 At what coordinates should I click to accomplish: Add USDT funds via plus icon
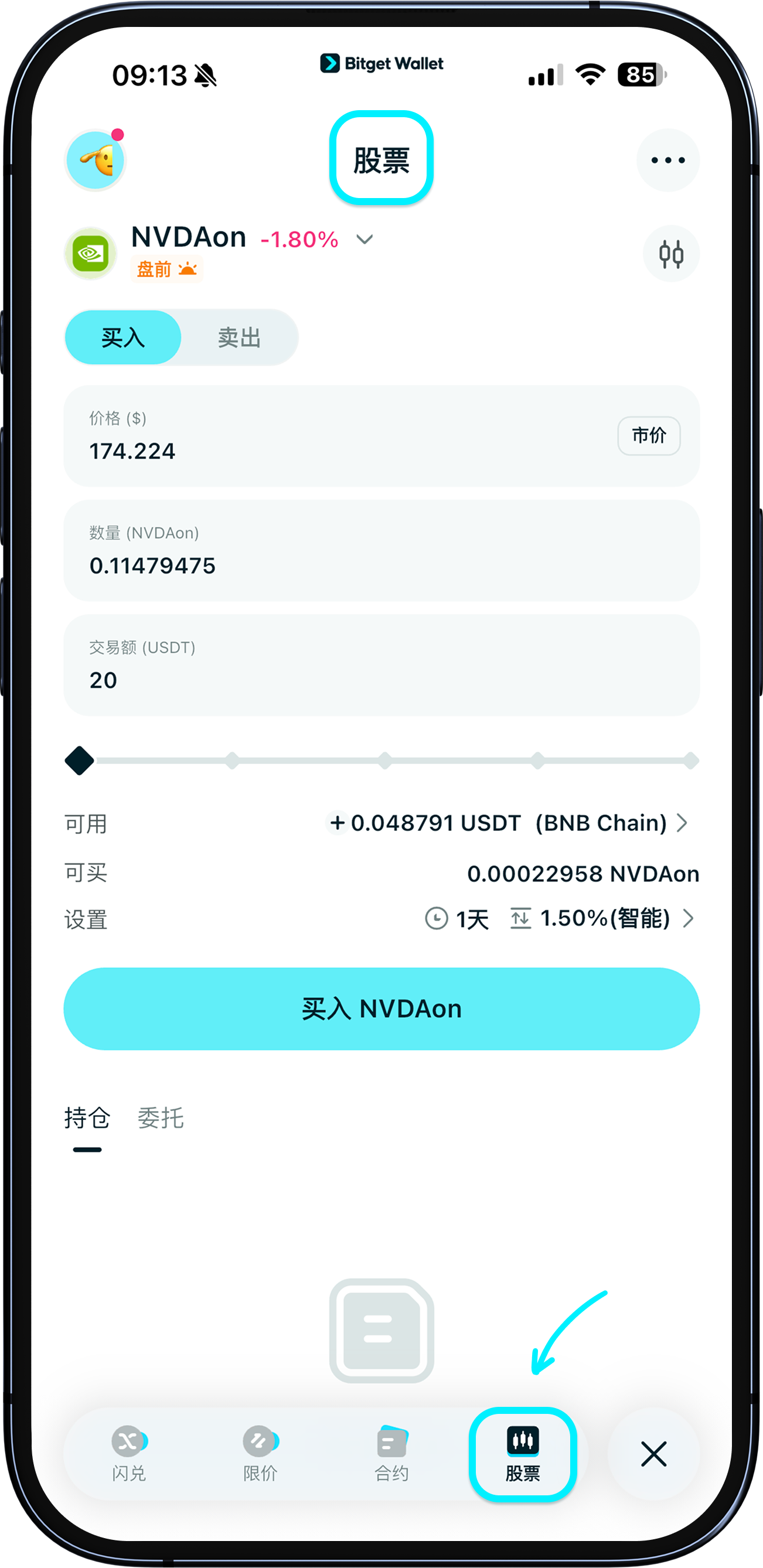pyautogui.click(x=337, y=823)
